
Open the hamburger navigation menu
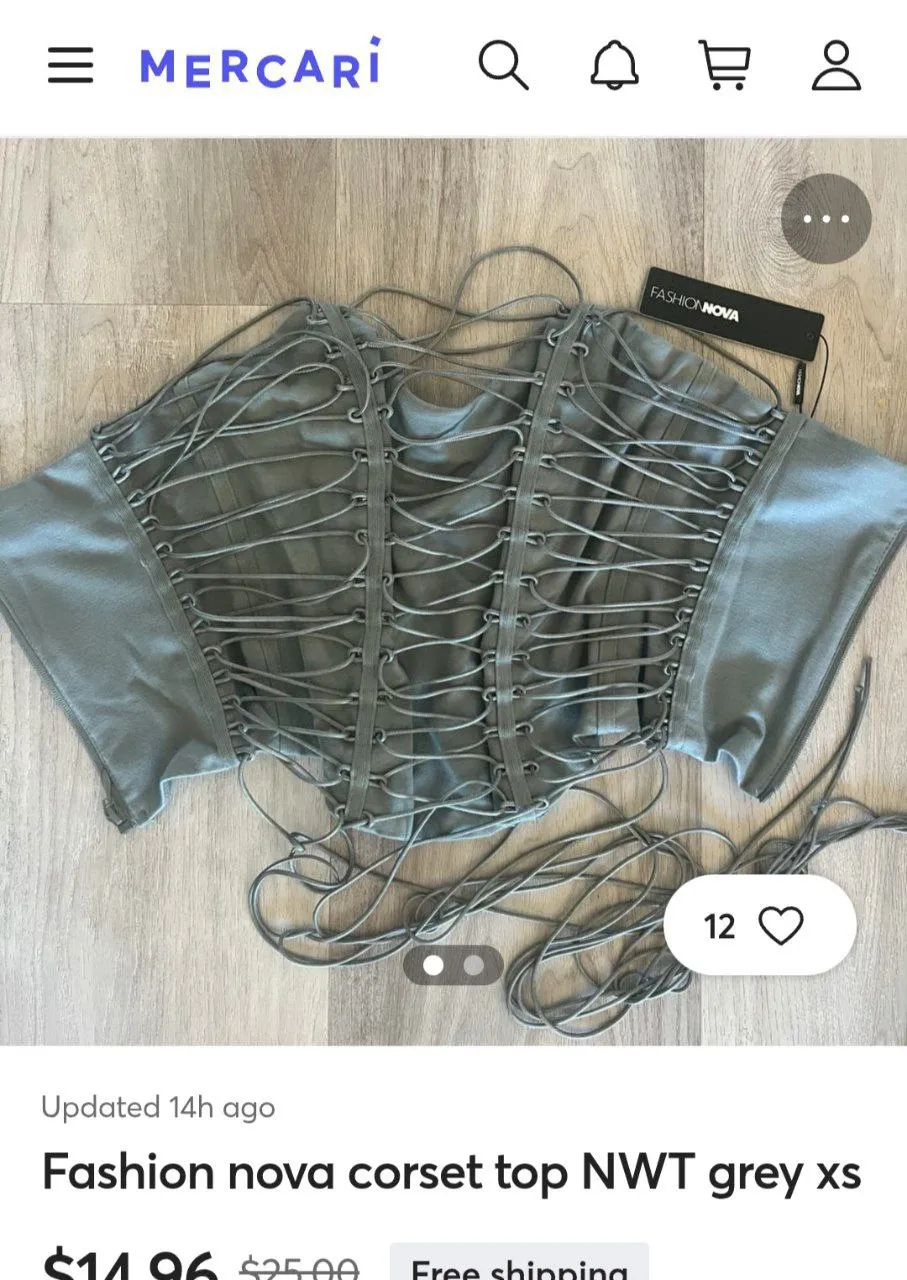click(70, 65)
